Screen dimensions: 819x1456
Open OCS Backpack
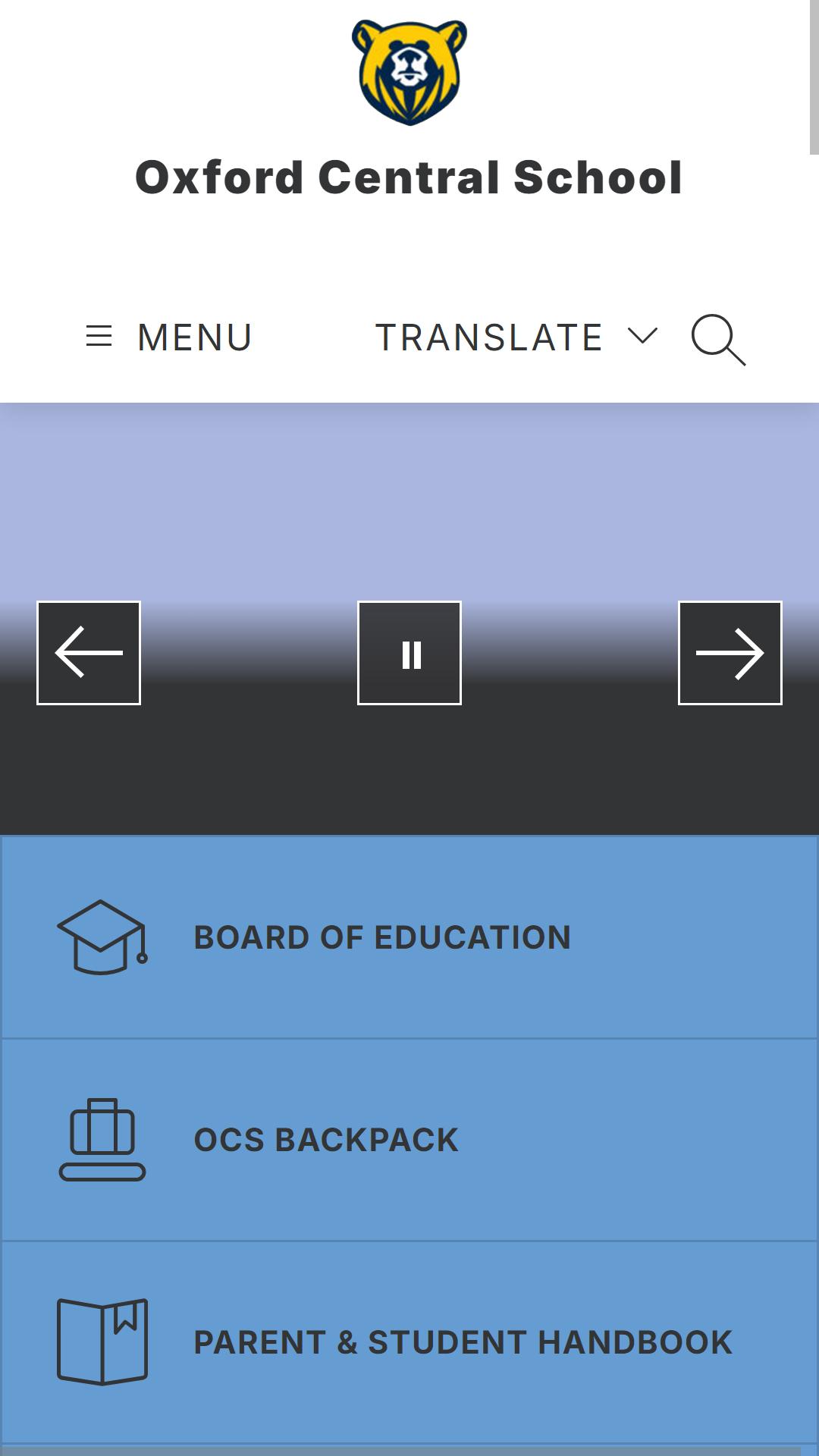pyautogui.click(x=409, y=1140)
